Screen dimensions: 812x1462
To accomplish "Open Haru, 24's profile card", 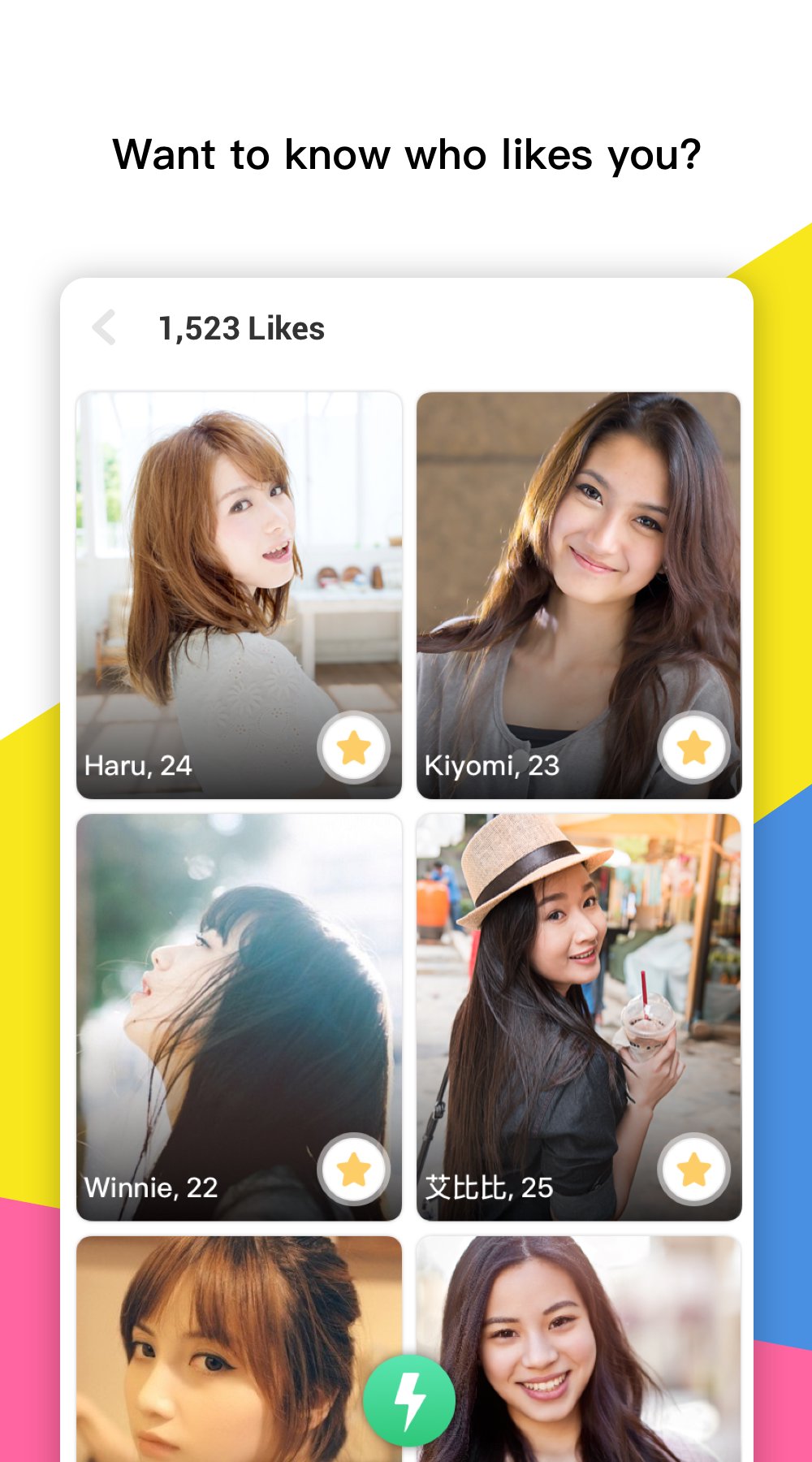I will (x=240, y=569).
